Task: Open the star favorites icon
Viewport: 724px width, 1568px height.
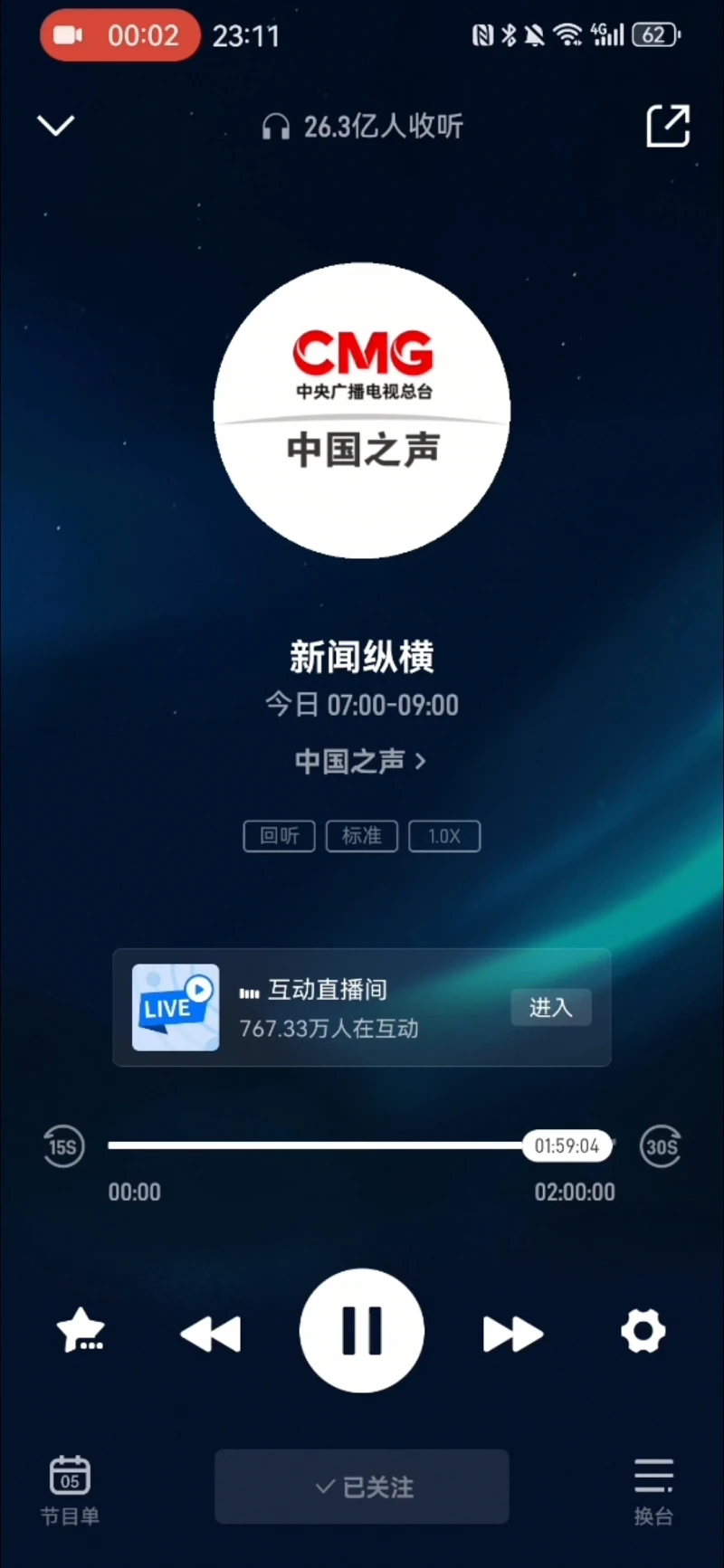Action: point(81,1331)
